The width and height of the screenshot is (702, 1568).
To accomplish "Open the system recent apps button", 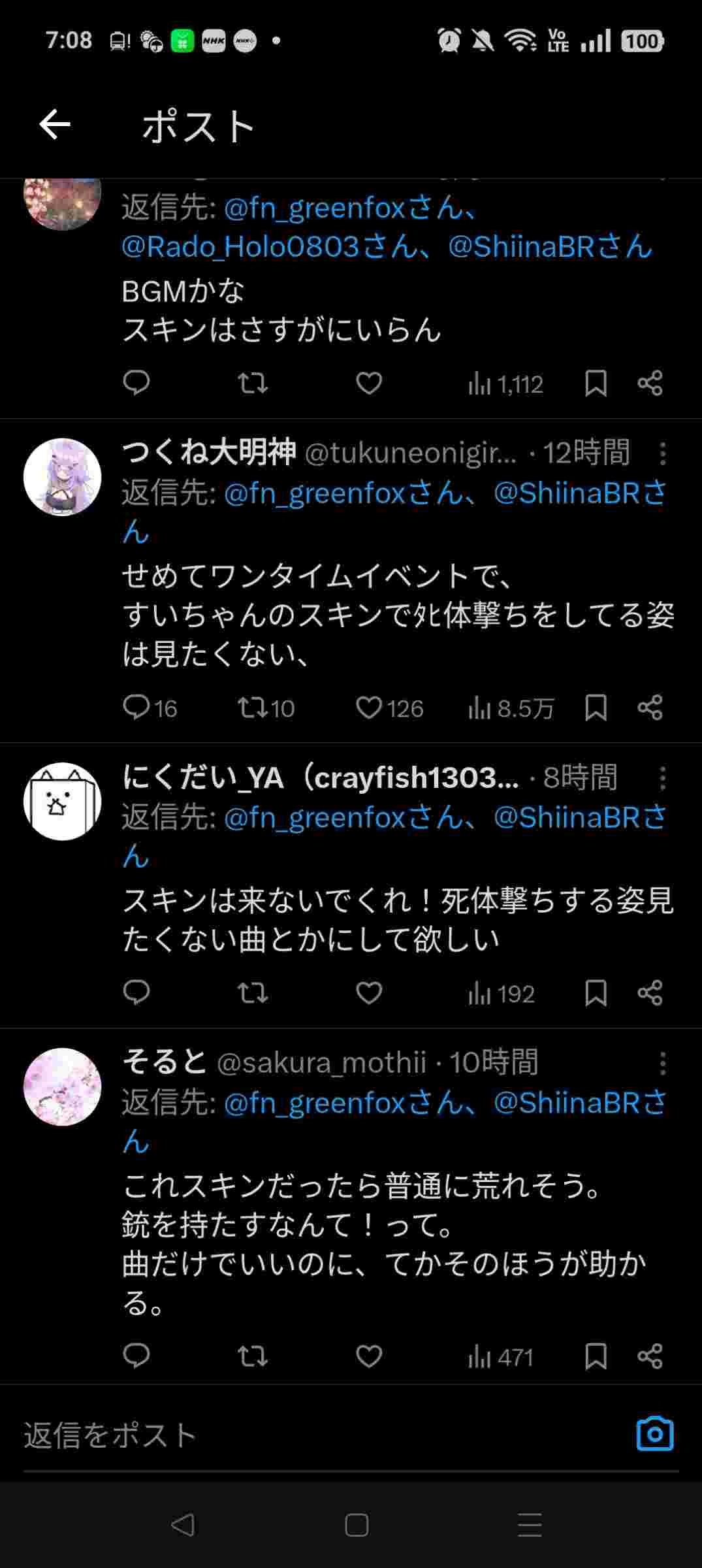I will coord(530,1525).
